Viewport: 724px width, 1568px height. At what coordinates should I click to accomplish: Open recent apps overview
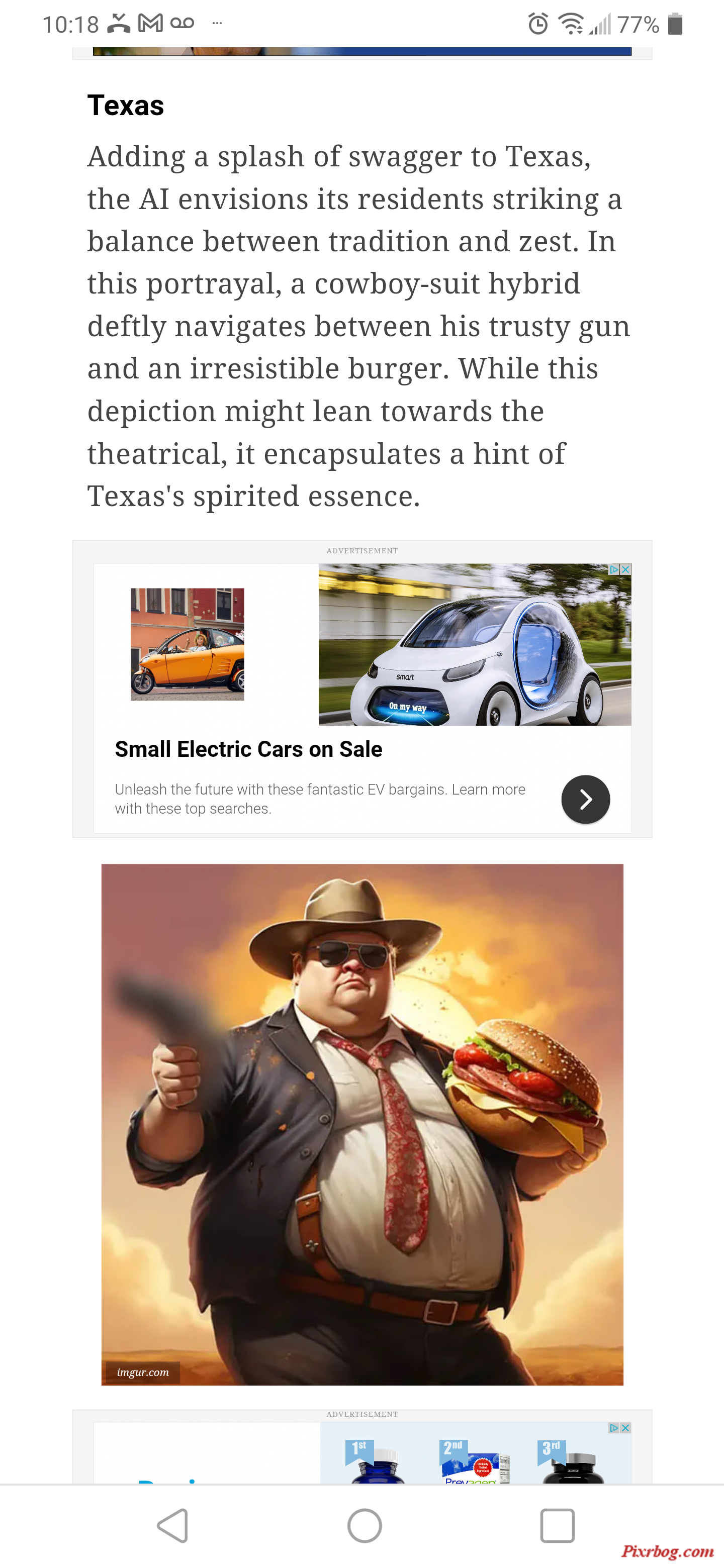(557, 1525)
